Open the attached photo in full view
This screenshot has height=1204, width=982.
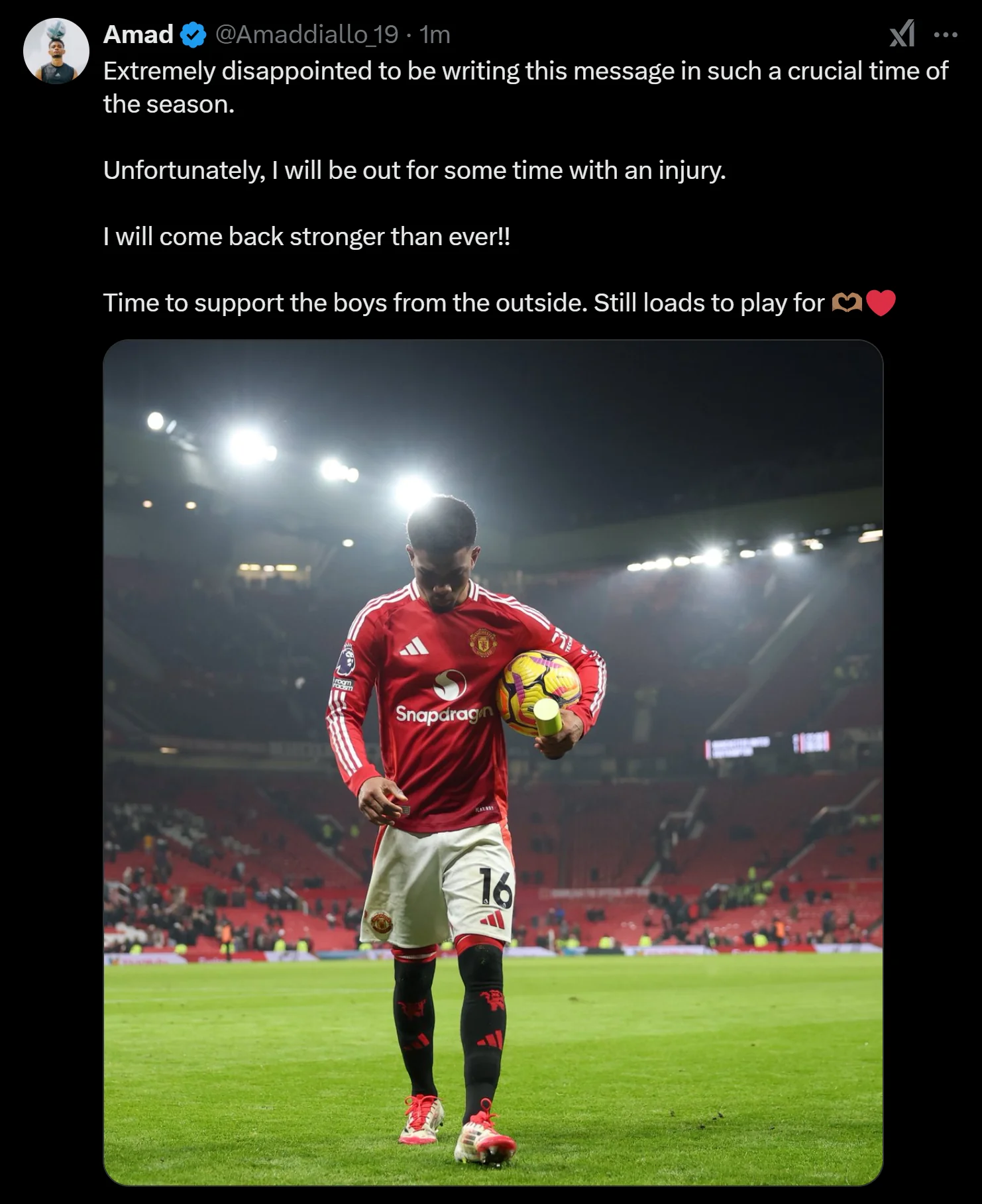click(x=493, y=762)
